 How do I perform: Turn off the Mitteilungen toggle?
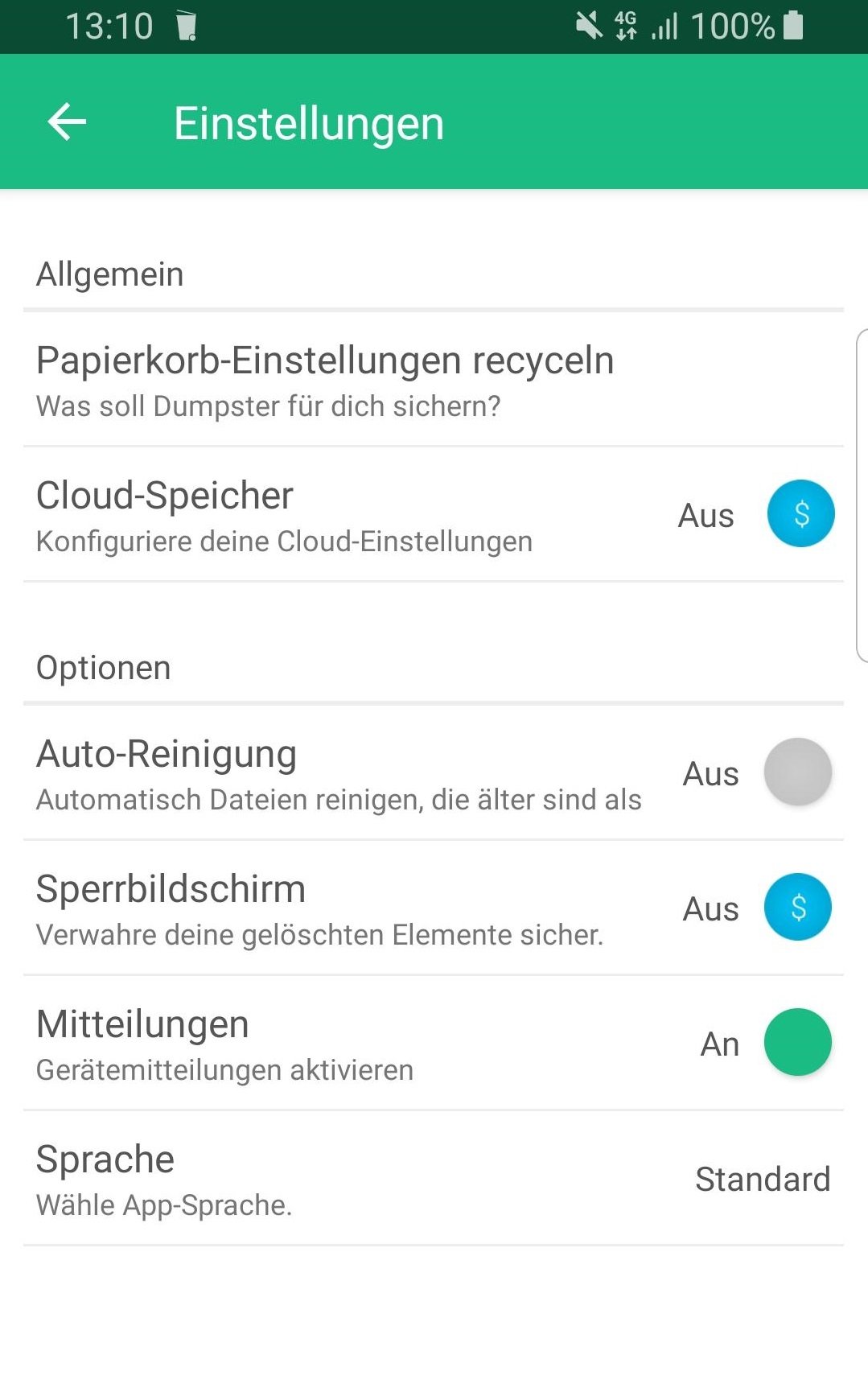(x=797, y=1043)
